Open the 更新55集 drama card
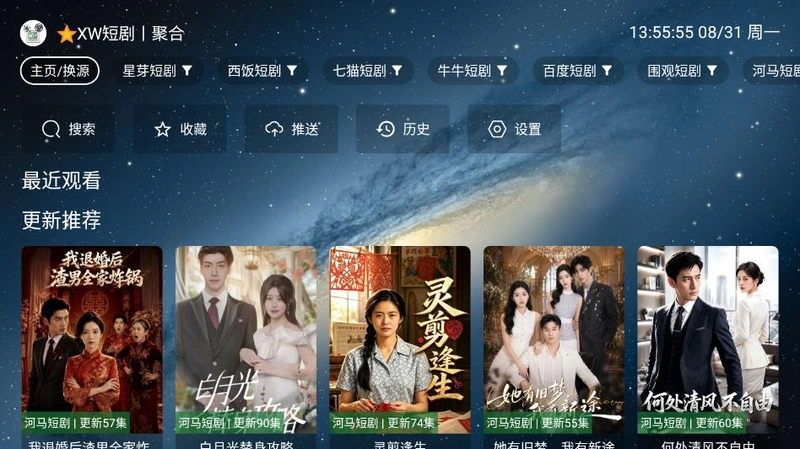Screen dimensions: 800x449 click(x=554, y=347)
